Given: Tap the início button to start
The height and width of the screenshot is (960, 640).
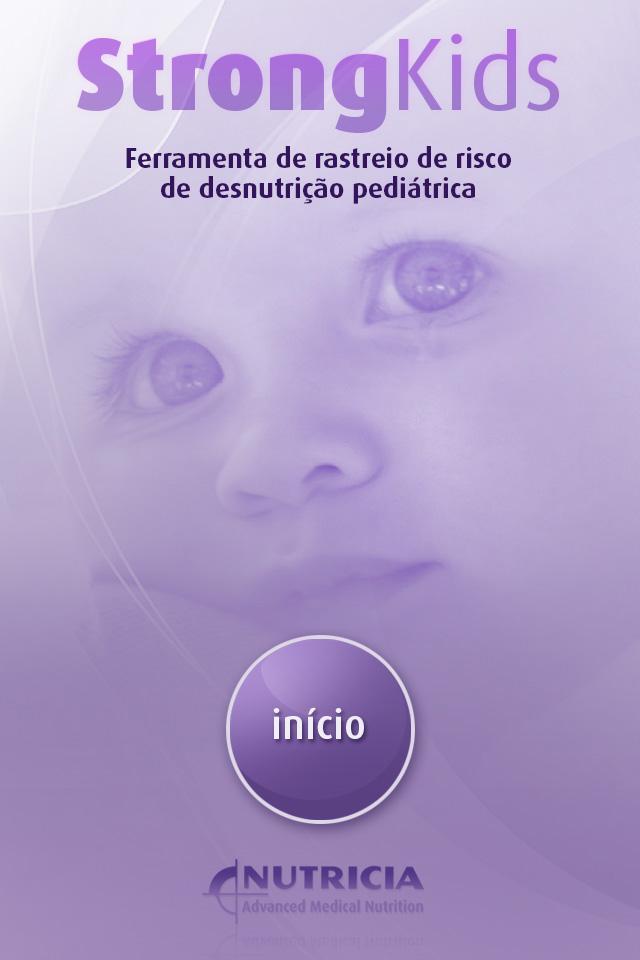Looking at the screenshot, I should pyautogui.click(x=319, y=727).
